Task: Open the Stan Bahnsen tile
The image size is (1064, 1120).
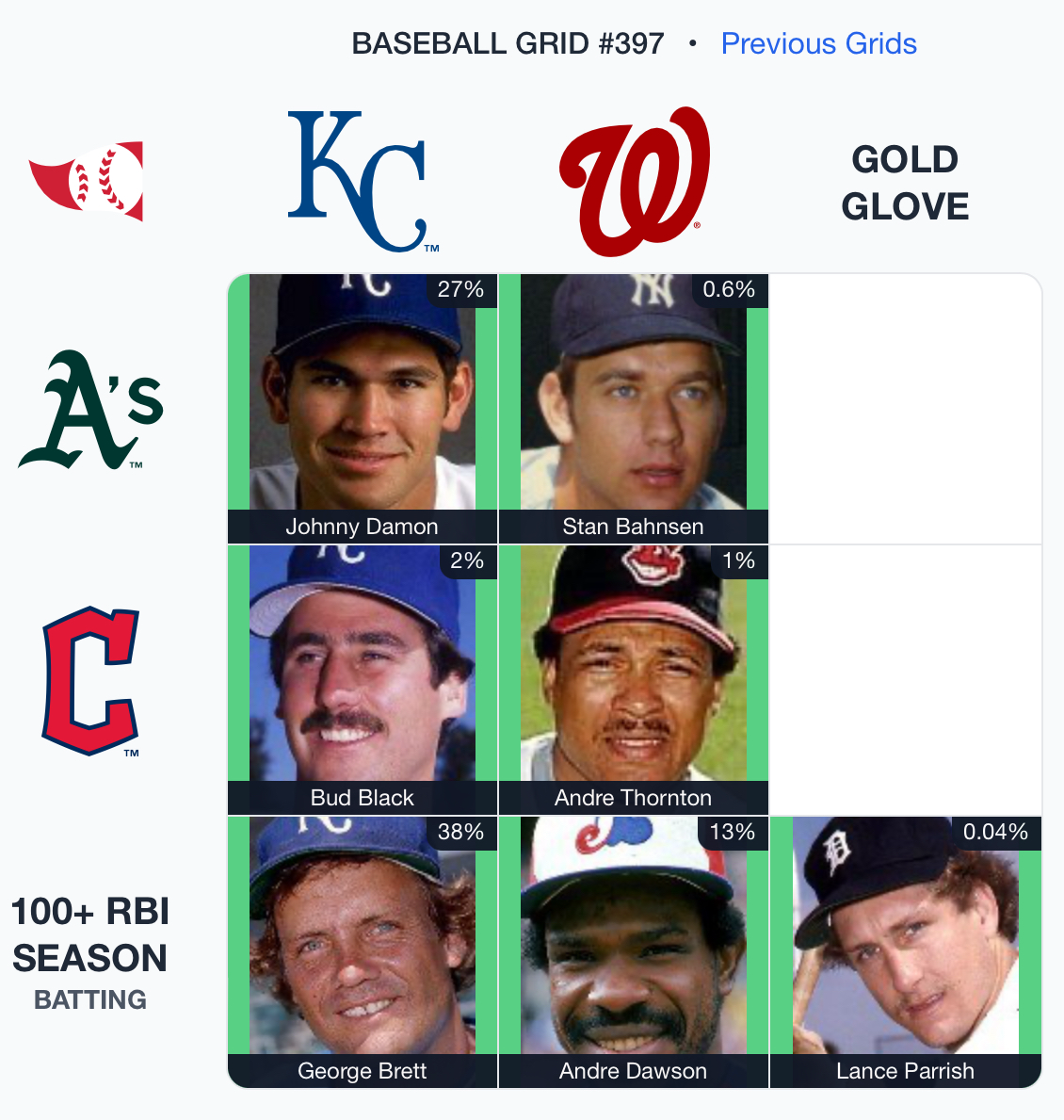Action: pyautogui.click(x=634, y=409)
